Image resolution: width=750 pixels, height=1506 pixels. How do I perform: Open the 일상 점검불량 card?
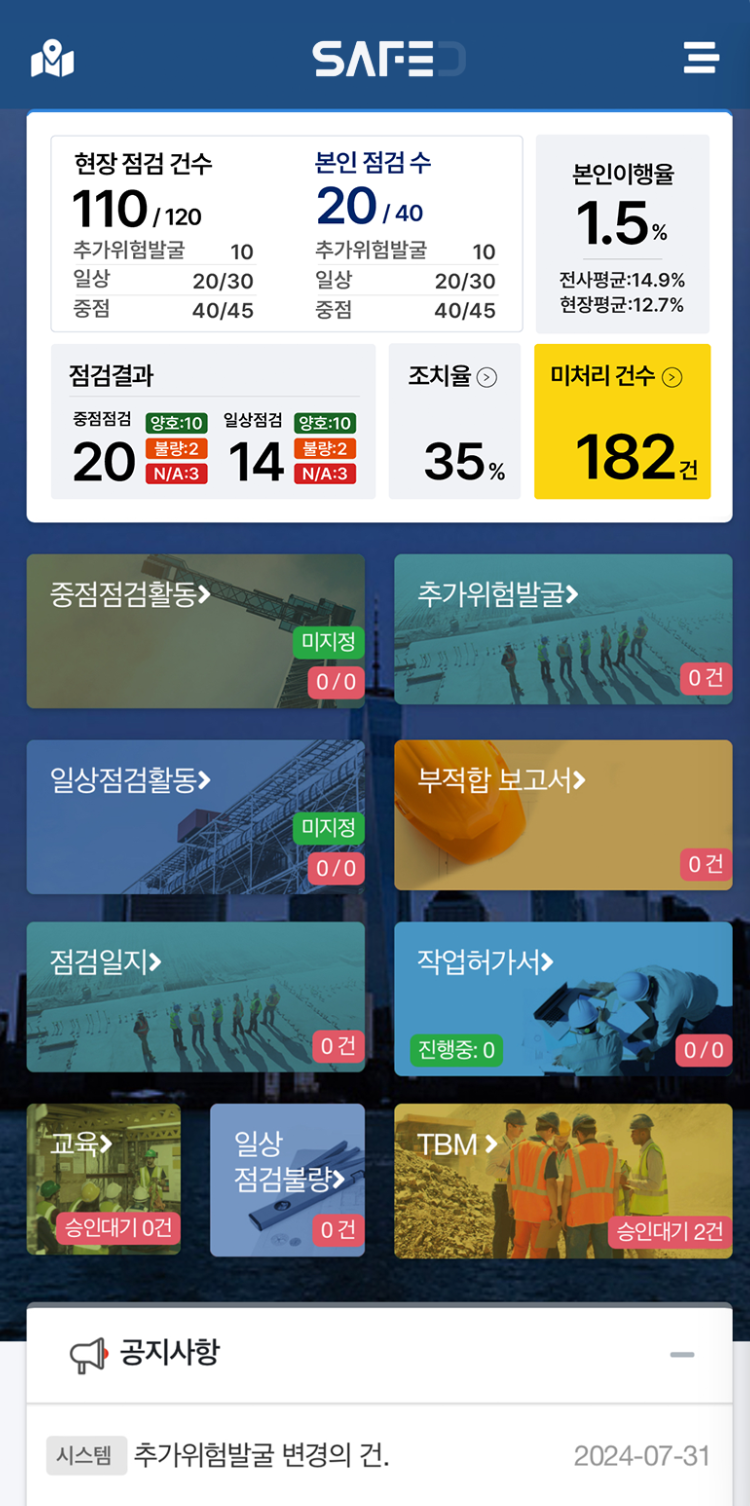click(x=287, y=1179)
